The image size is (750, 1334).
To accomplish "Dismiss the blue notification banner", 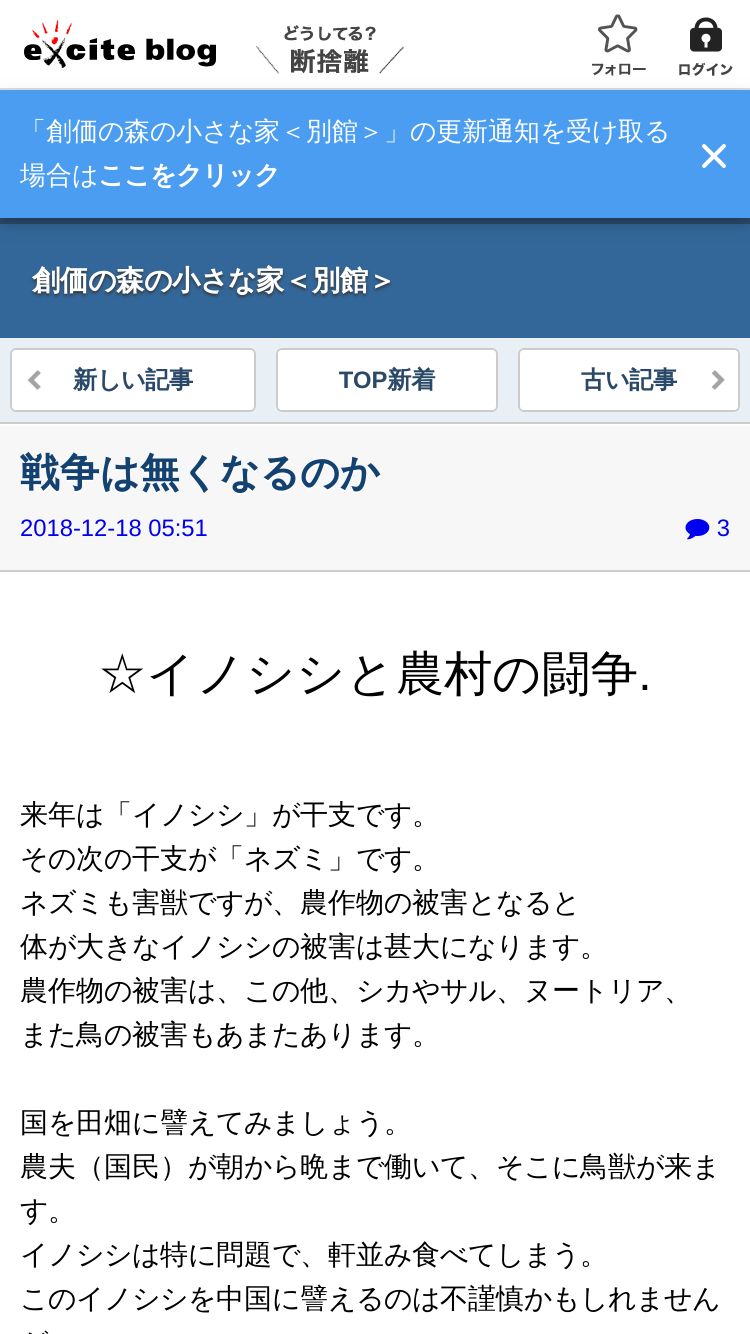I will click(x=713, y=156).
